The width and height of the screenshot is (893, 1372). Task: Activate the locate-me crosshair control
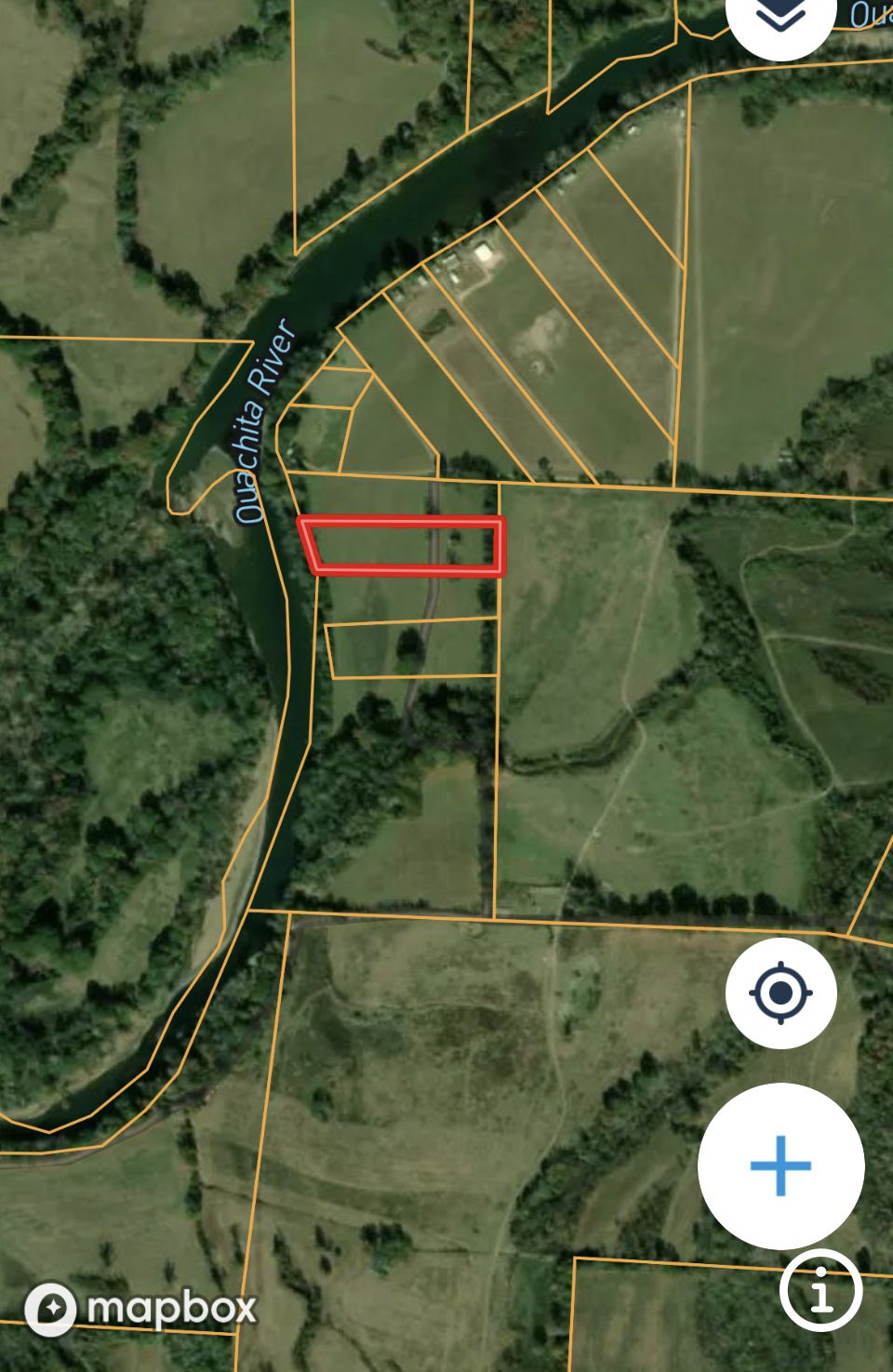click(781, 992)
